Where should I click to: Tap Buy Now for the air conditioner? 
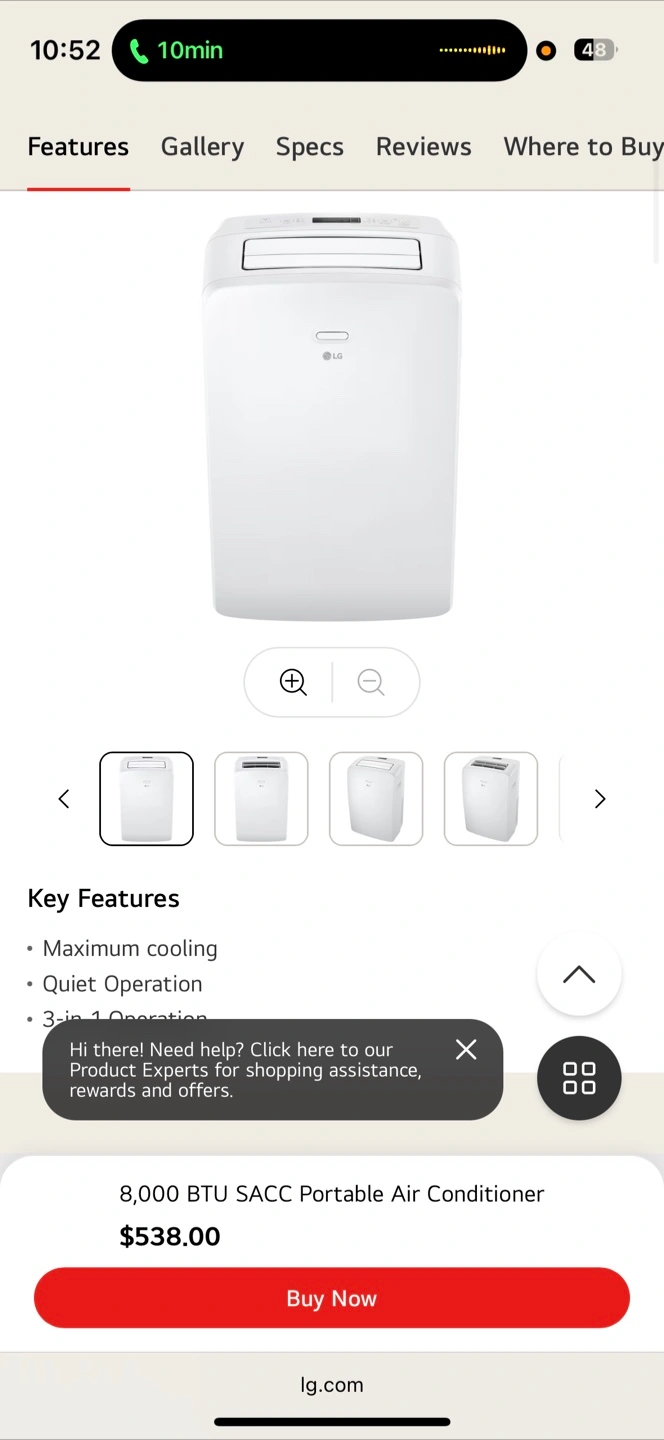[x=332, y=1298]
